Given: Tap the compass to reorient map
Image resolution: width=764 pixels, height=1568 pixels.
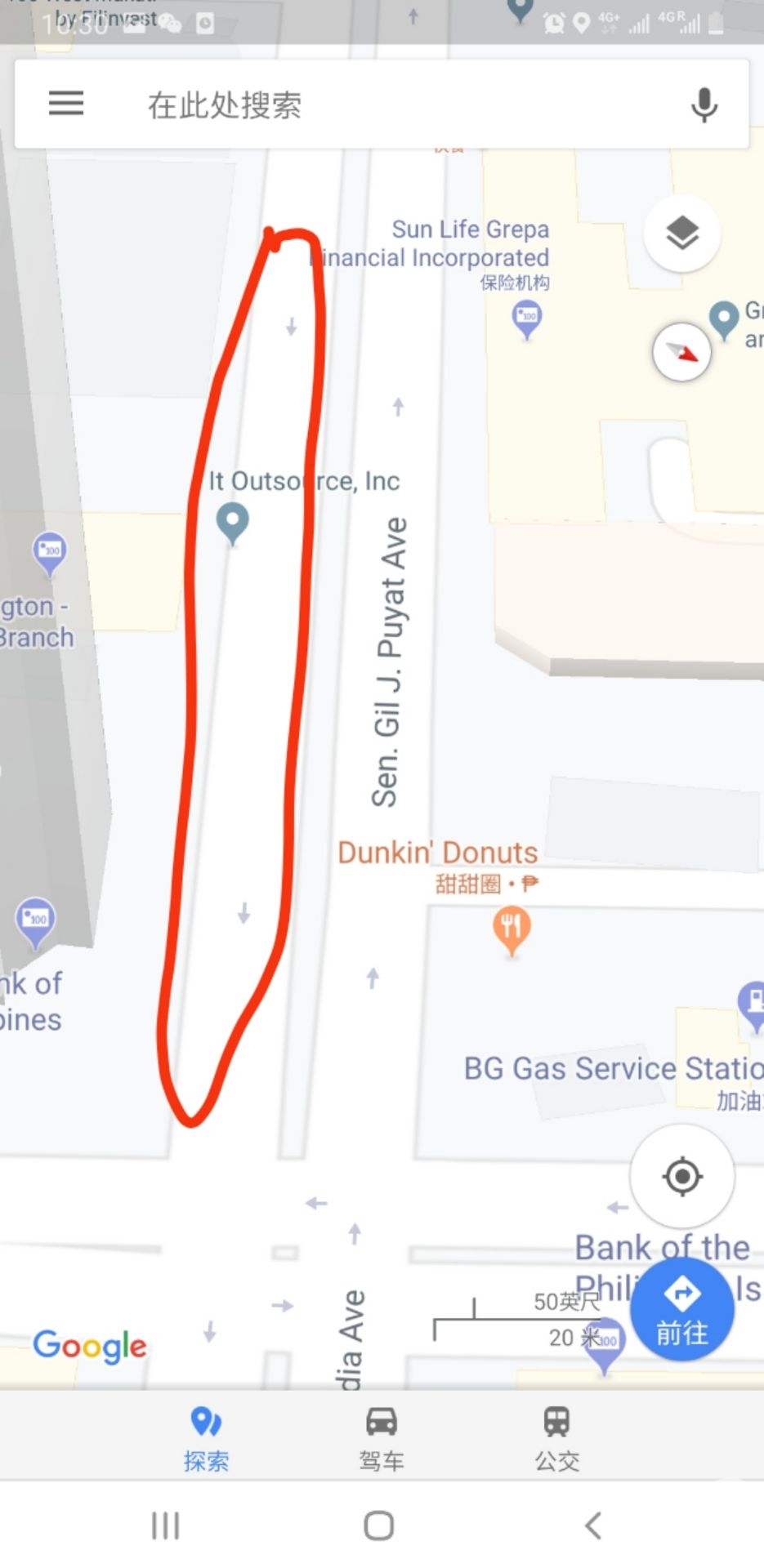Looking at the screenshot, I should (x=681, y=353).
